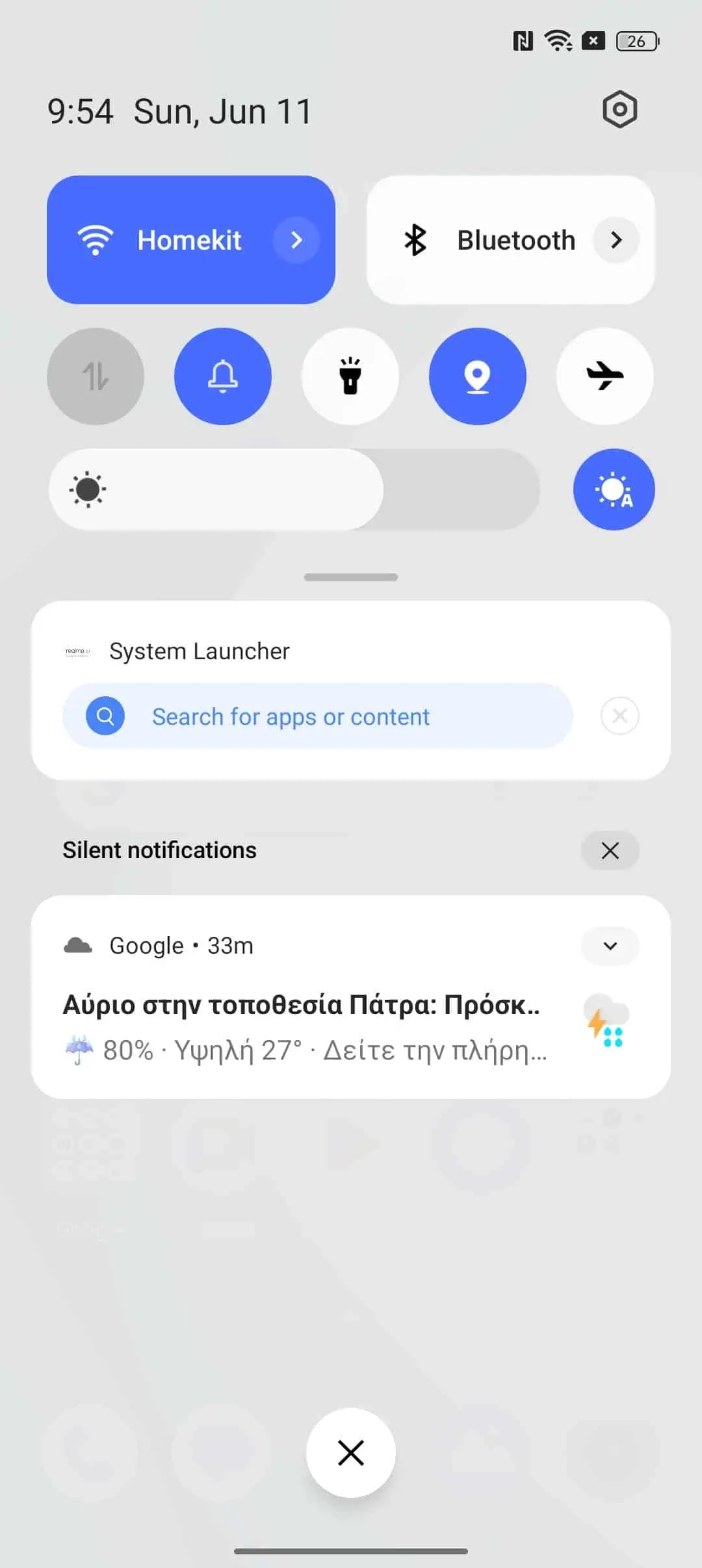The image size is (702, 1568).
Task: Clear silent notifications
Action: point(610,850)
